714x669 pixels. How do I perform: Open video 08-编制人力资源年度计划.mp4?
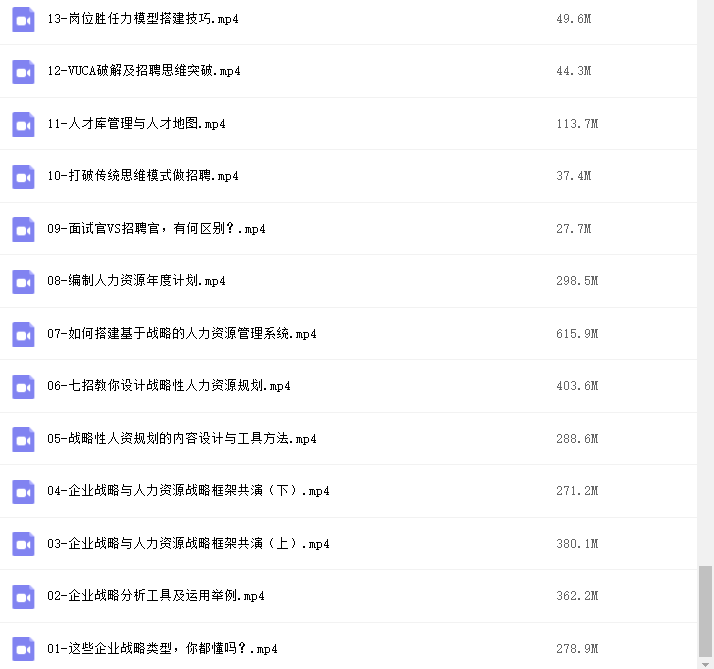(x=136, y=281)
